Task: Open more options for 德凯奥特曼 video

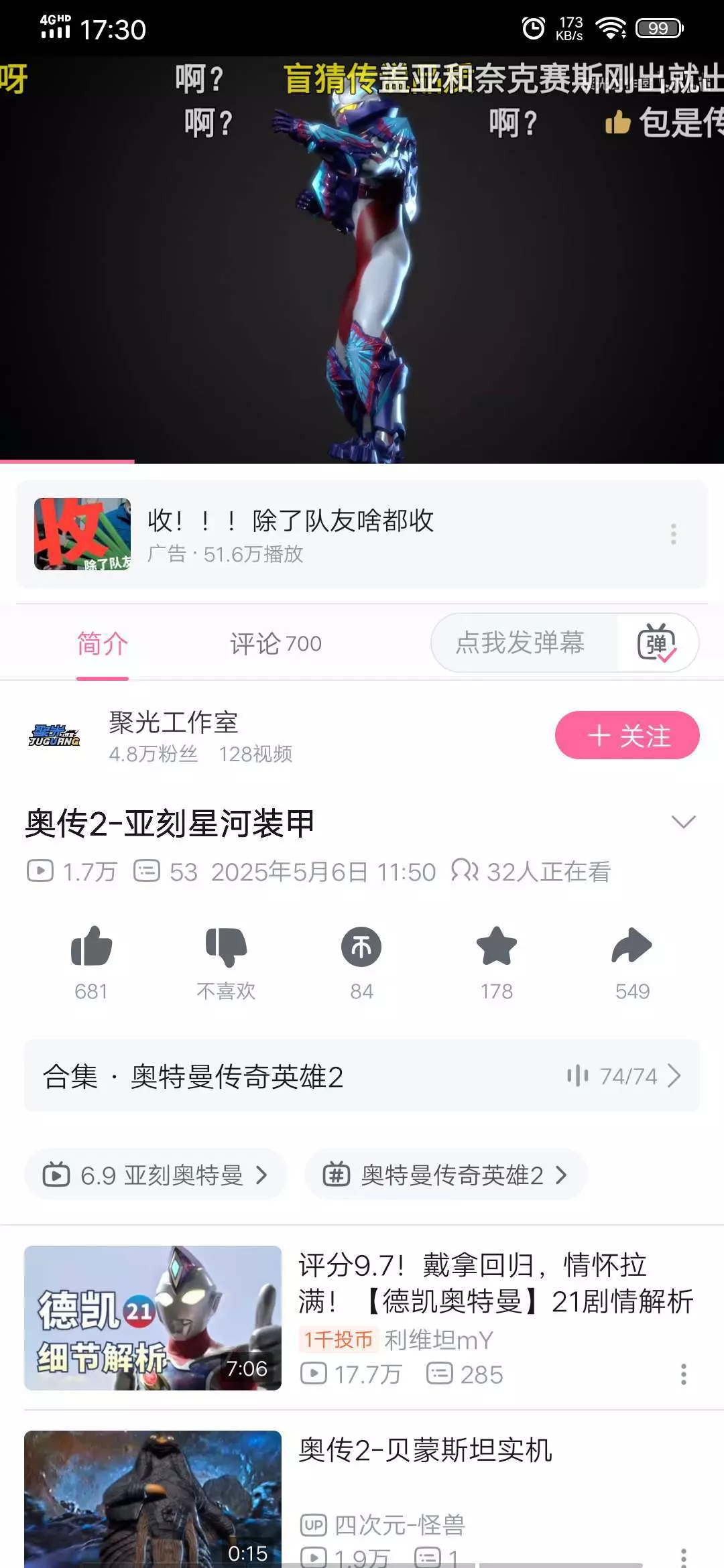Action: [x=683, y=1374]
